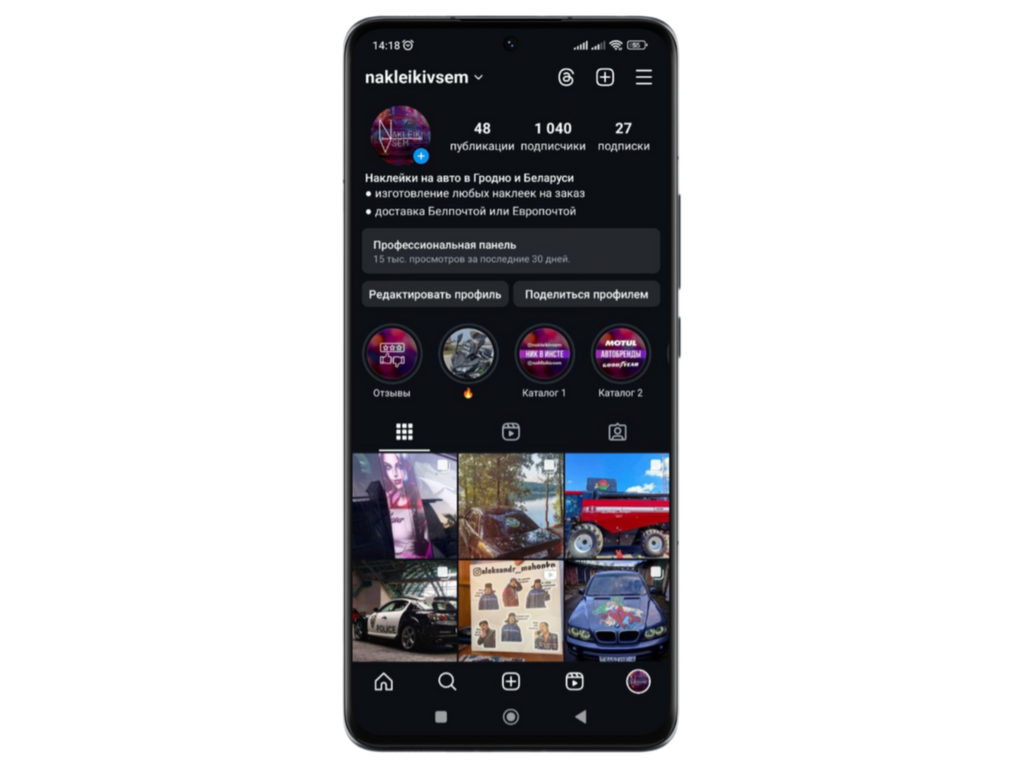The height and width of the screenshot is (766, 1024).
Task: Open the 27 подписки list
Action: pos(623,136)
